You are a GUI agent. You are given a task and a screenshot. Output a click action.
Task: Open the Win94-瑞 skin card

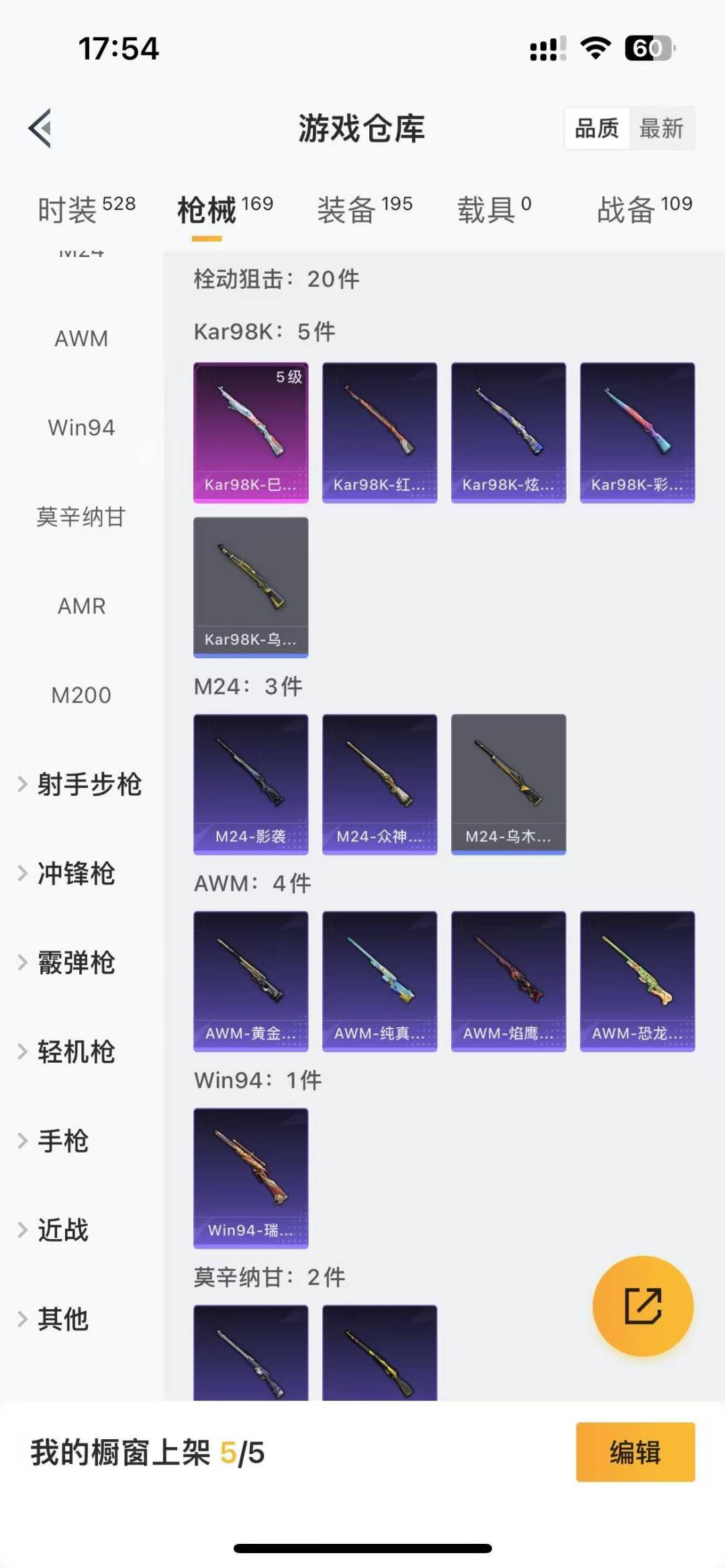(x=250, y=1178)
